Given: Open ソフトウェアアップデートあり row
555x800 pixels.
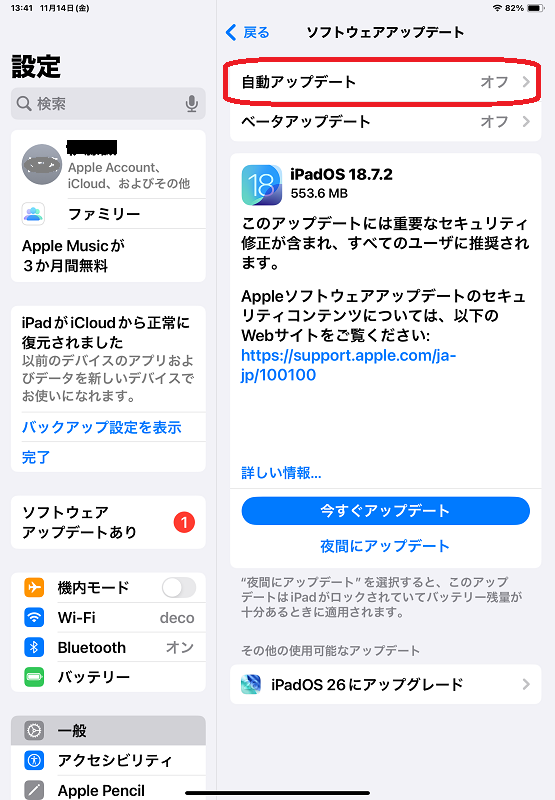Looking at the screenshot, I should click(108, 522).
